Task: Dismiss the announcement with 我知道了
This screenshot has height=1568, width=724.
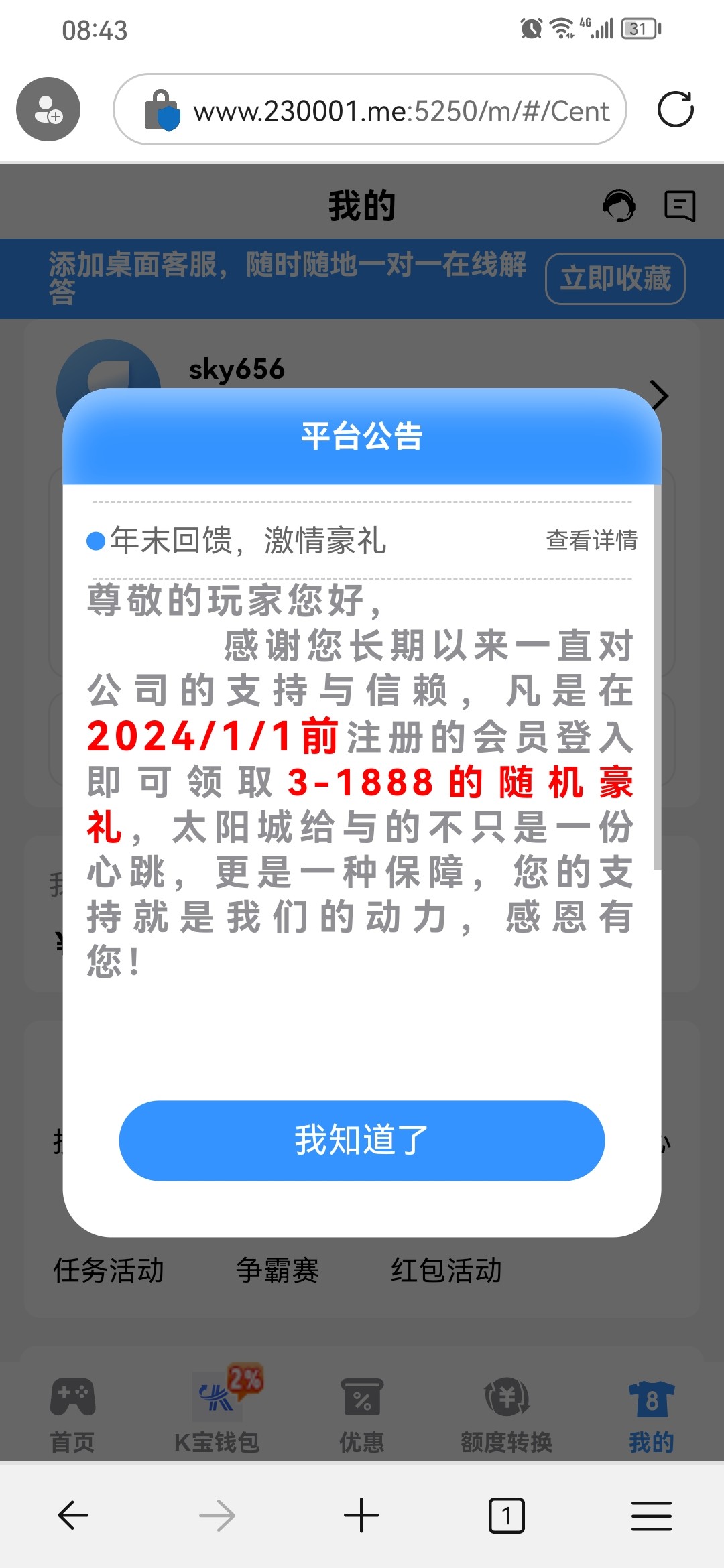Action: click(x=361, y=1140)
